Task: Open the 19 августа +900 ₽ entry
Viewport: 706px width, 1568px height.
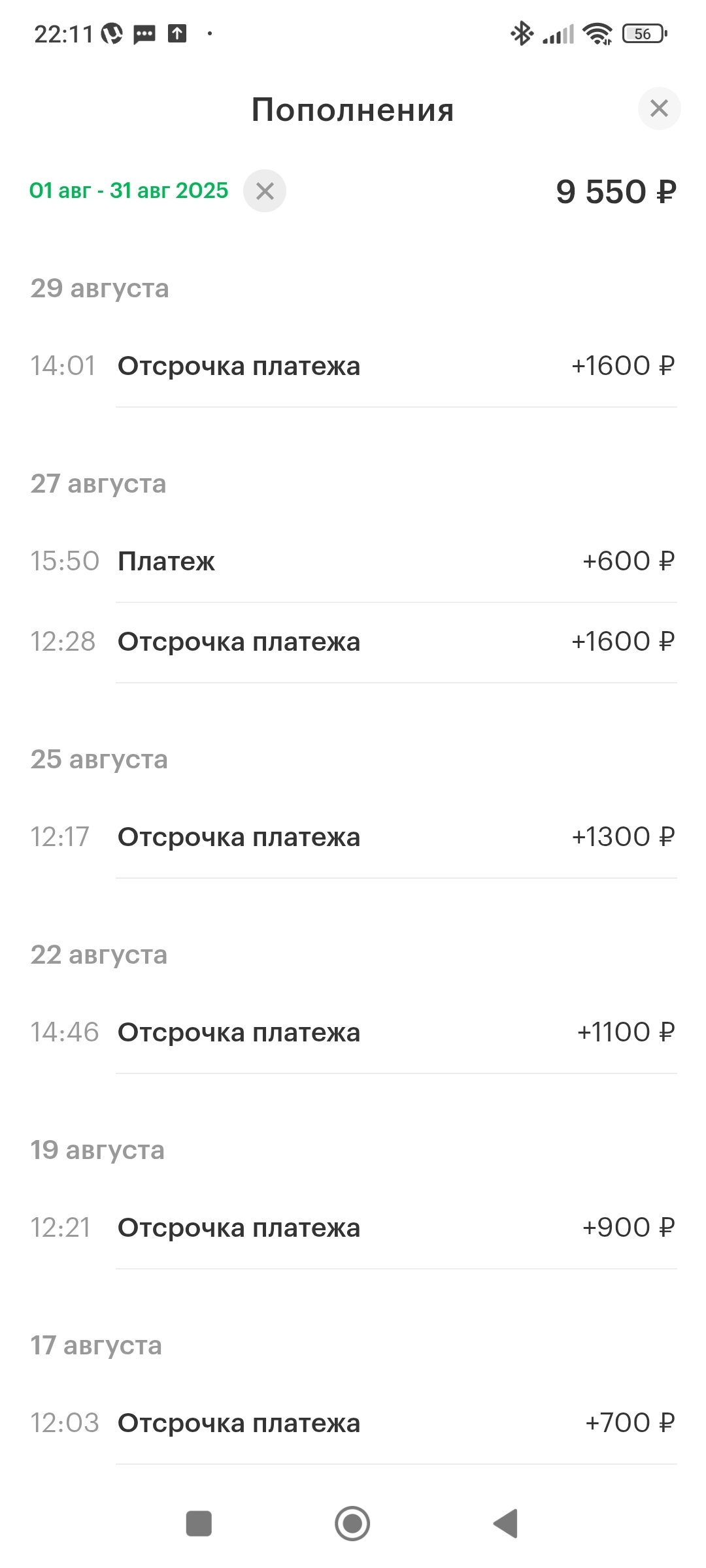Action: point(353,1228)
